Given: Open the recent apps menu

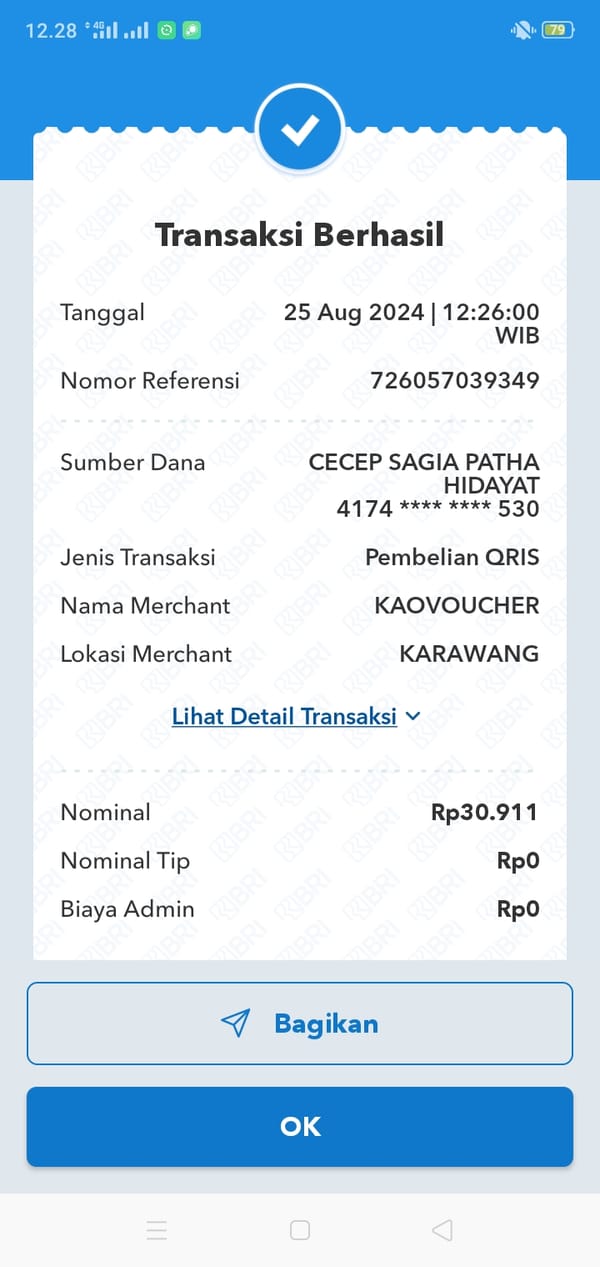Looking at the screenshot, I should pos(157,1230).
